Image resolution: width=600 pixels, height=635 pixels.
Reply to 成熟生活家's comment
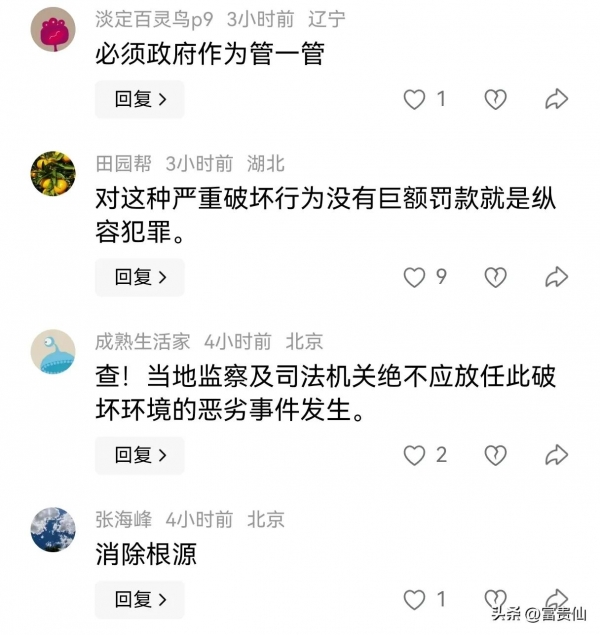coord(139,455)
